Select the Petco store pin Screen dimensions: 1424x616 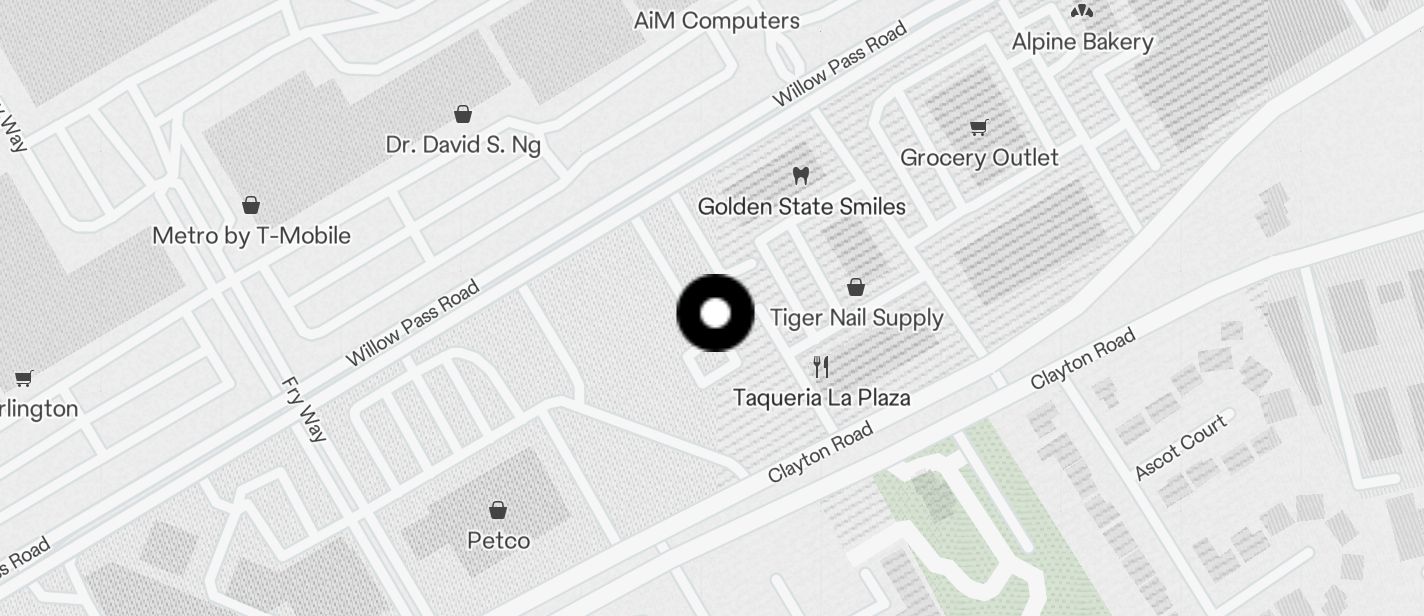click(498, 511)
